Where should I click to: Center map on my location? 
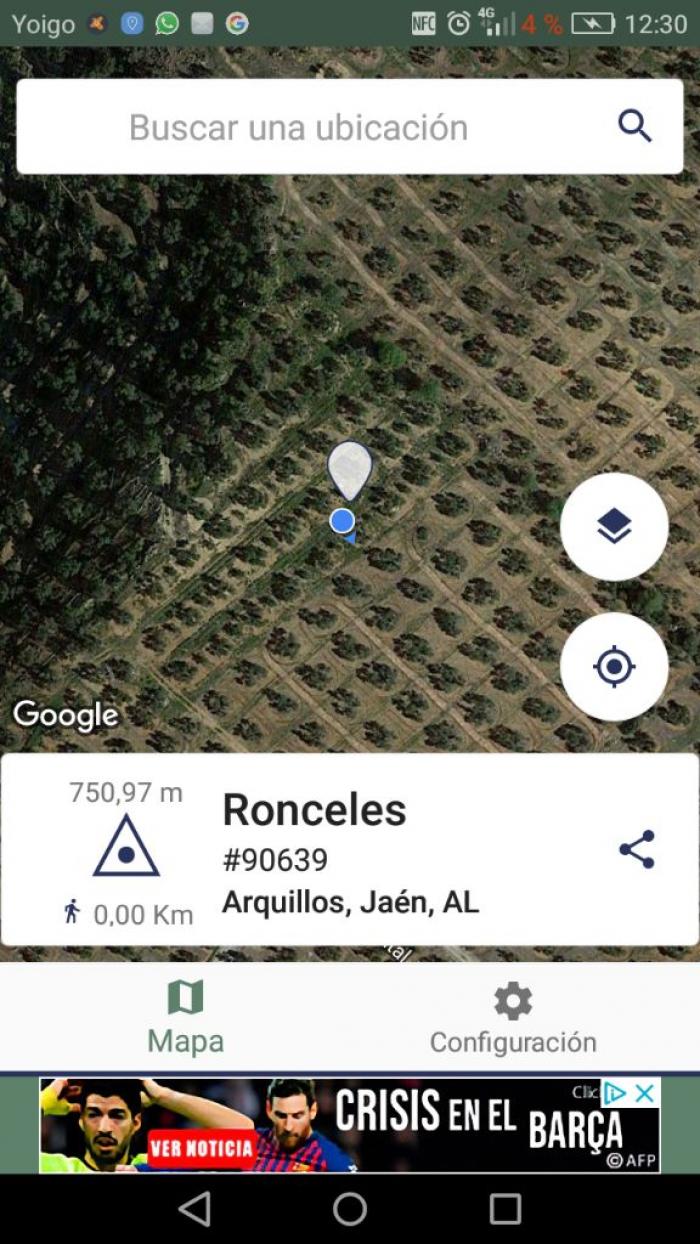pyautogui.click(x=614, y=666)
